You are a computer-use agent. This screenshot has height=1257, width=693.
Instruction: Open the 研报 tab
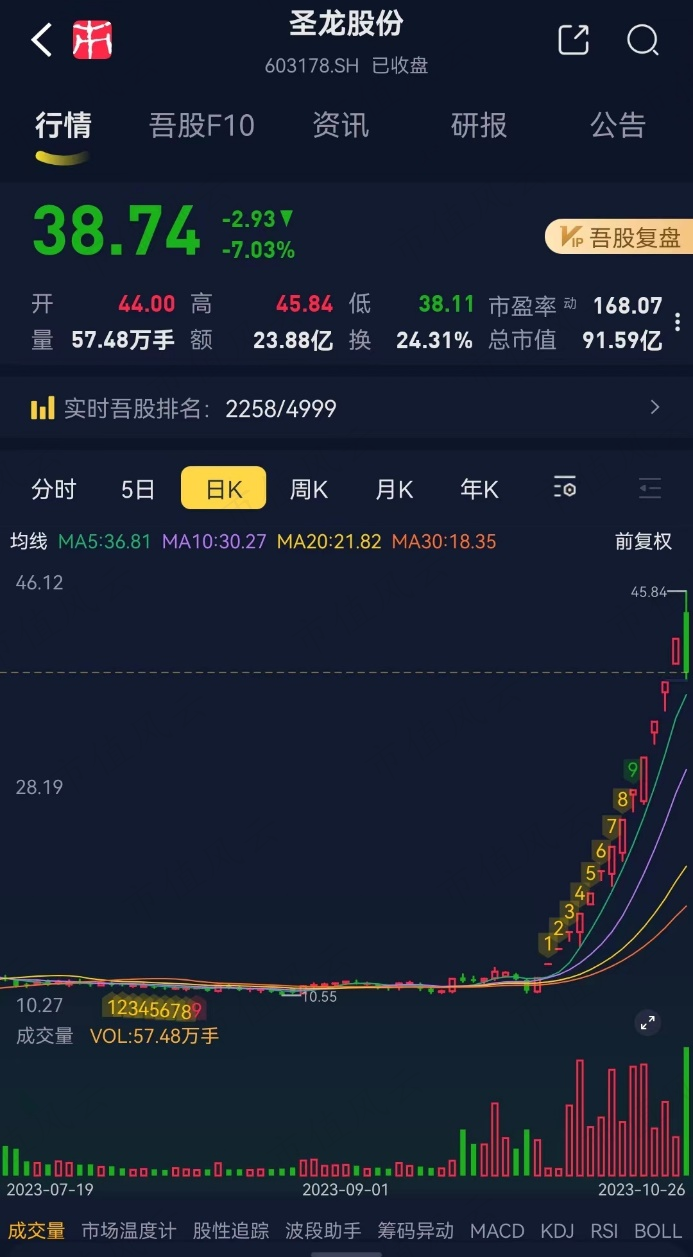click(x=479, y=126)
